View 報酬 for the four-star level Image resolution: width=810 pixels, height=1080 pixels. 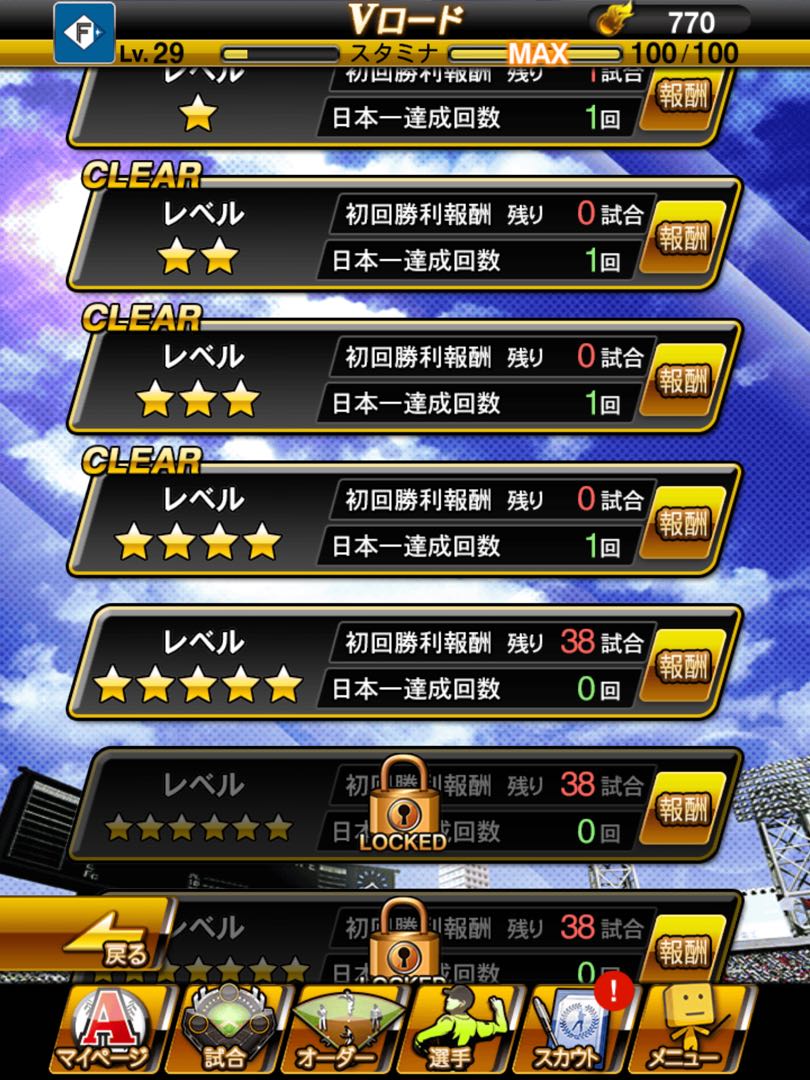click(x=683, y=524)
